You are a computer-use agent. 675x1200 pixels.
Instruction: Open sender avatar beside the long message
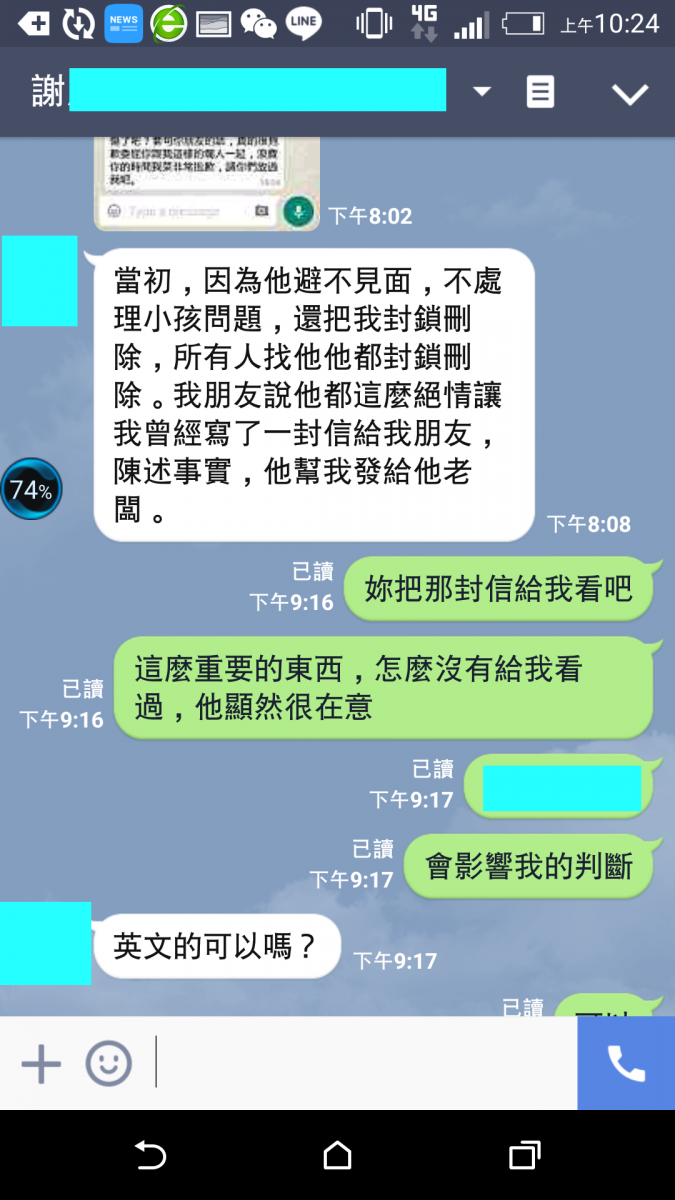point(39,281)
